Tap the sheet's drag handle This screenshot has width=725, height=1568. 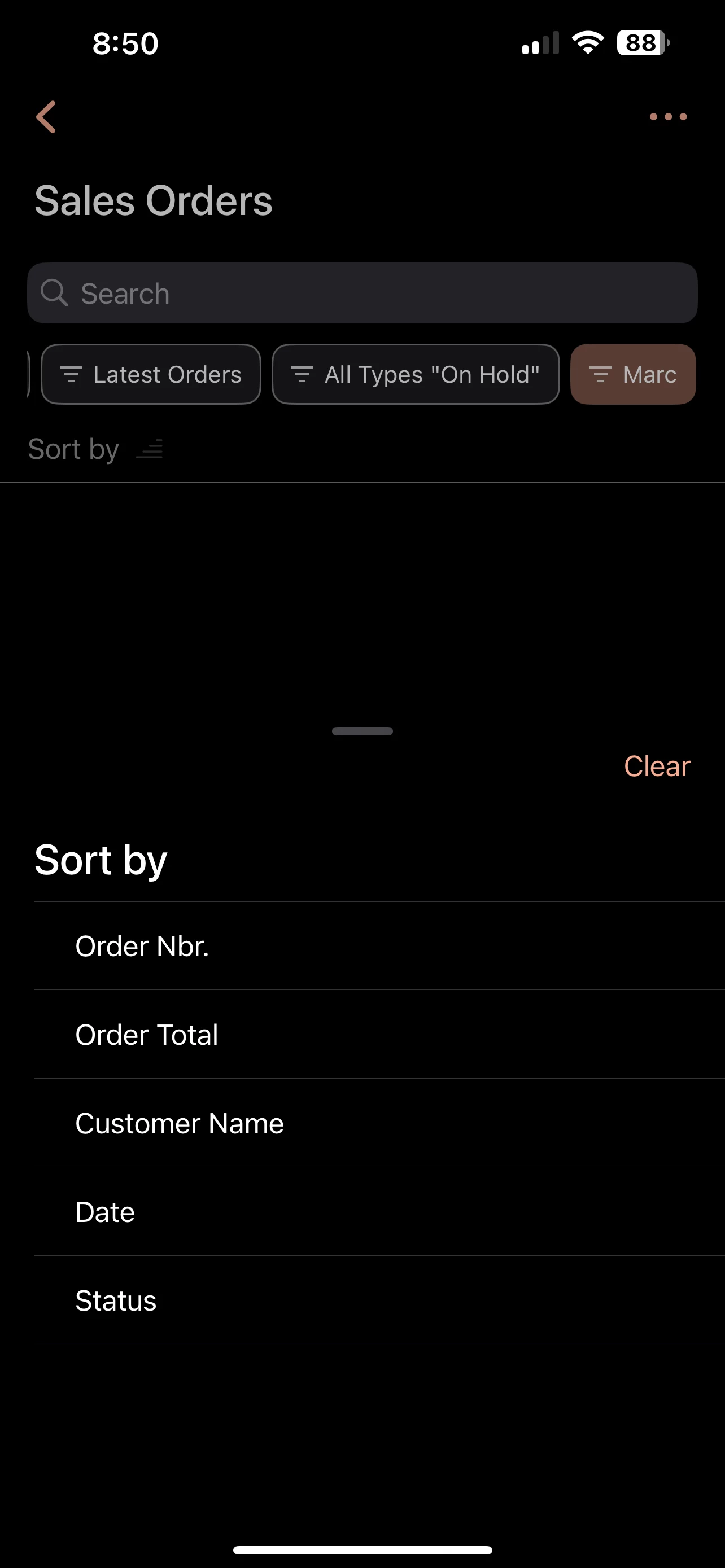coord(362,731)
